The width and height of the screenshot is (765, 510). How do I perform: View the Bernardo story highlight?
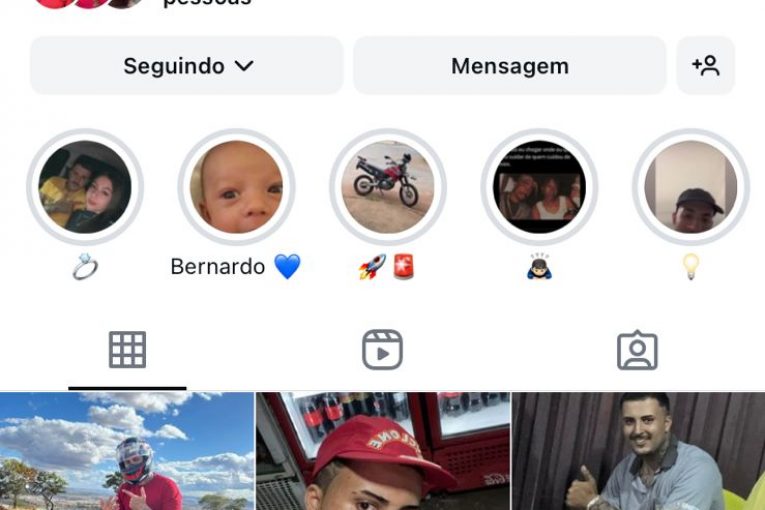click(236, 187)
